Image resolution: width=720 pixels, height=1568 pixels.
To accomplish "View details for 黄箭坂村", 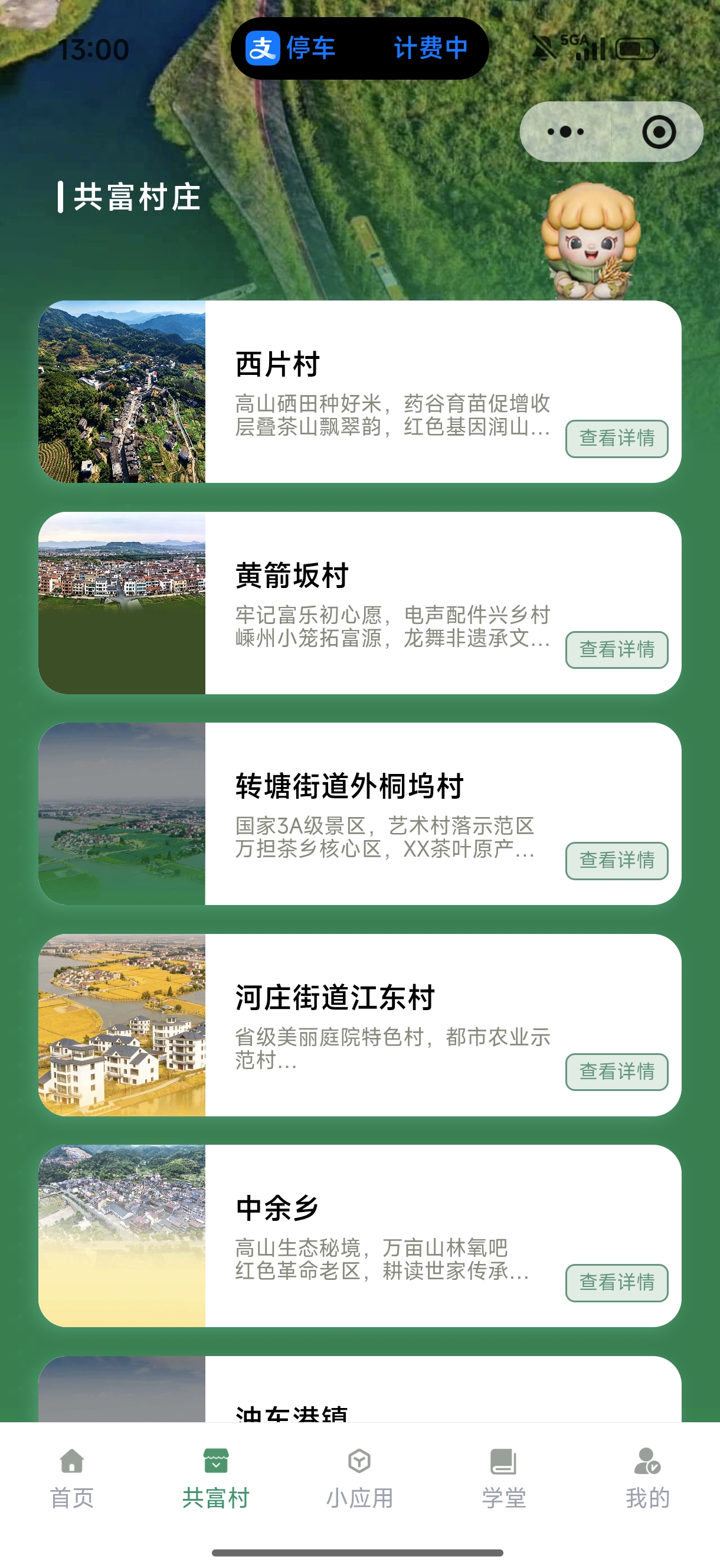I will point(617,649).
